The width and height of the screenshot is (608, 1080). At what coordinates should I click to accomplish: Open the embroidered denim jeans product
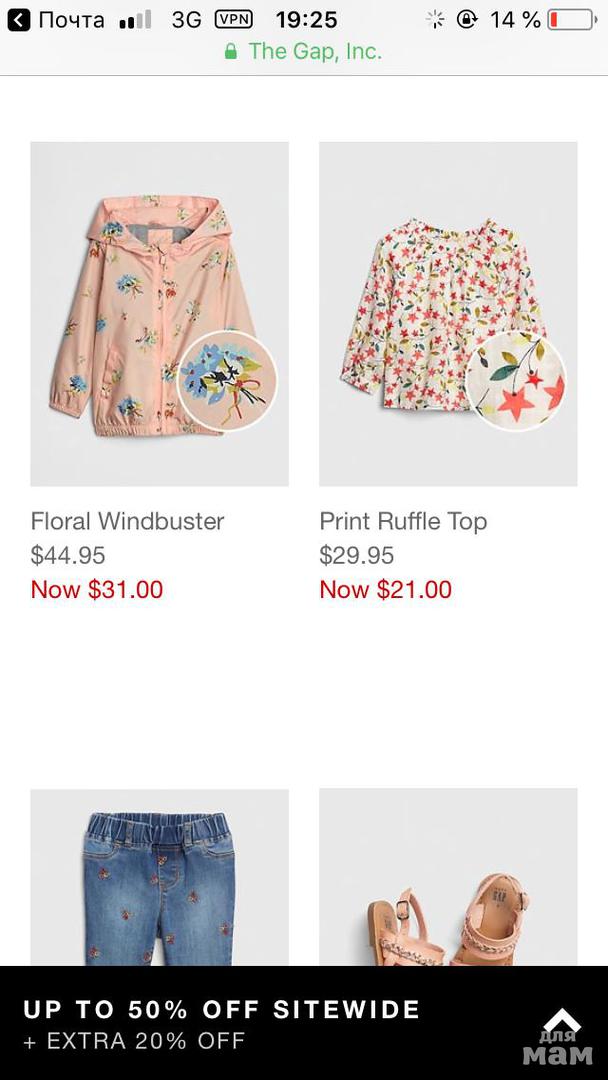pyautogui.click(x=159, y=880)
